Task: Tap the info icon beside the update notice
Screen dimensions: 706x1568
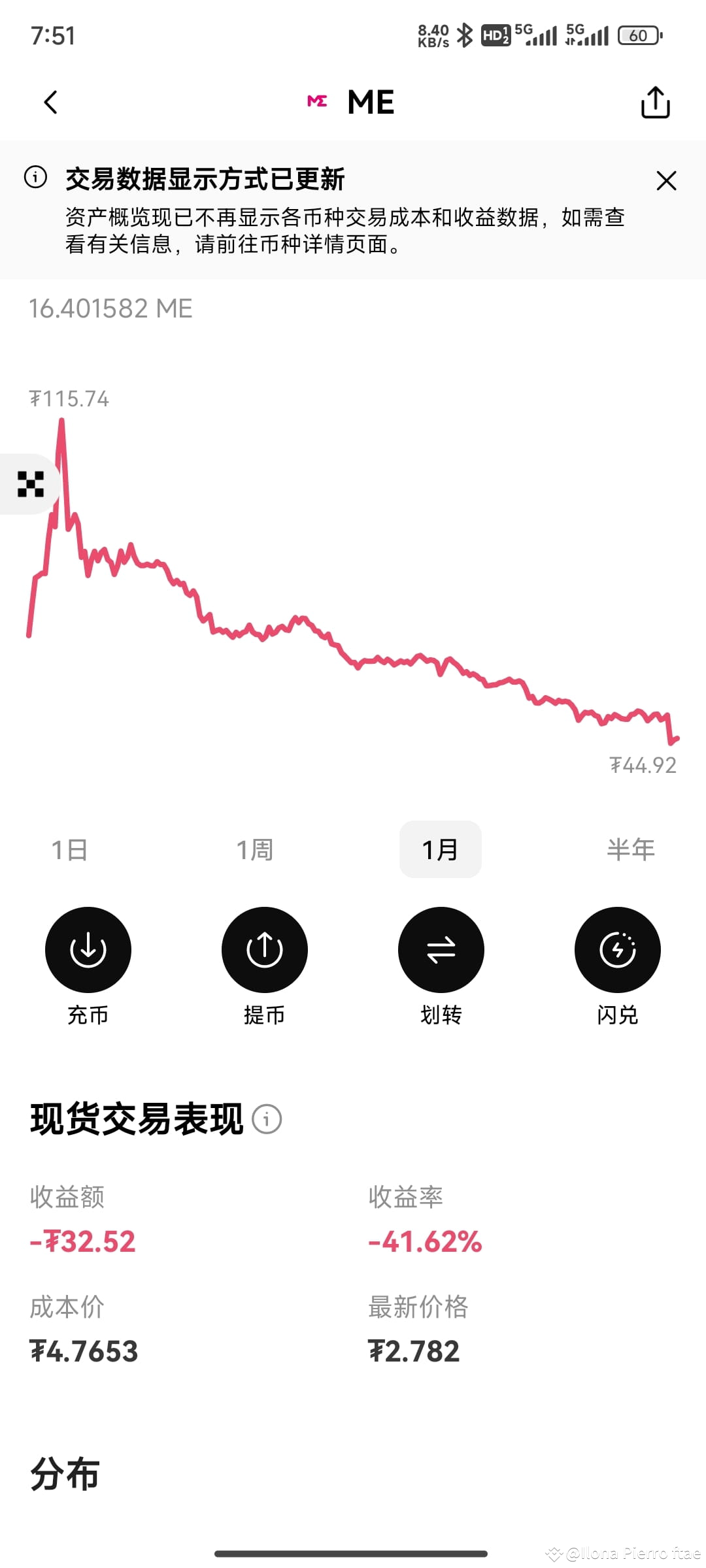Action: point(36,178)
